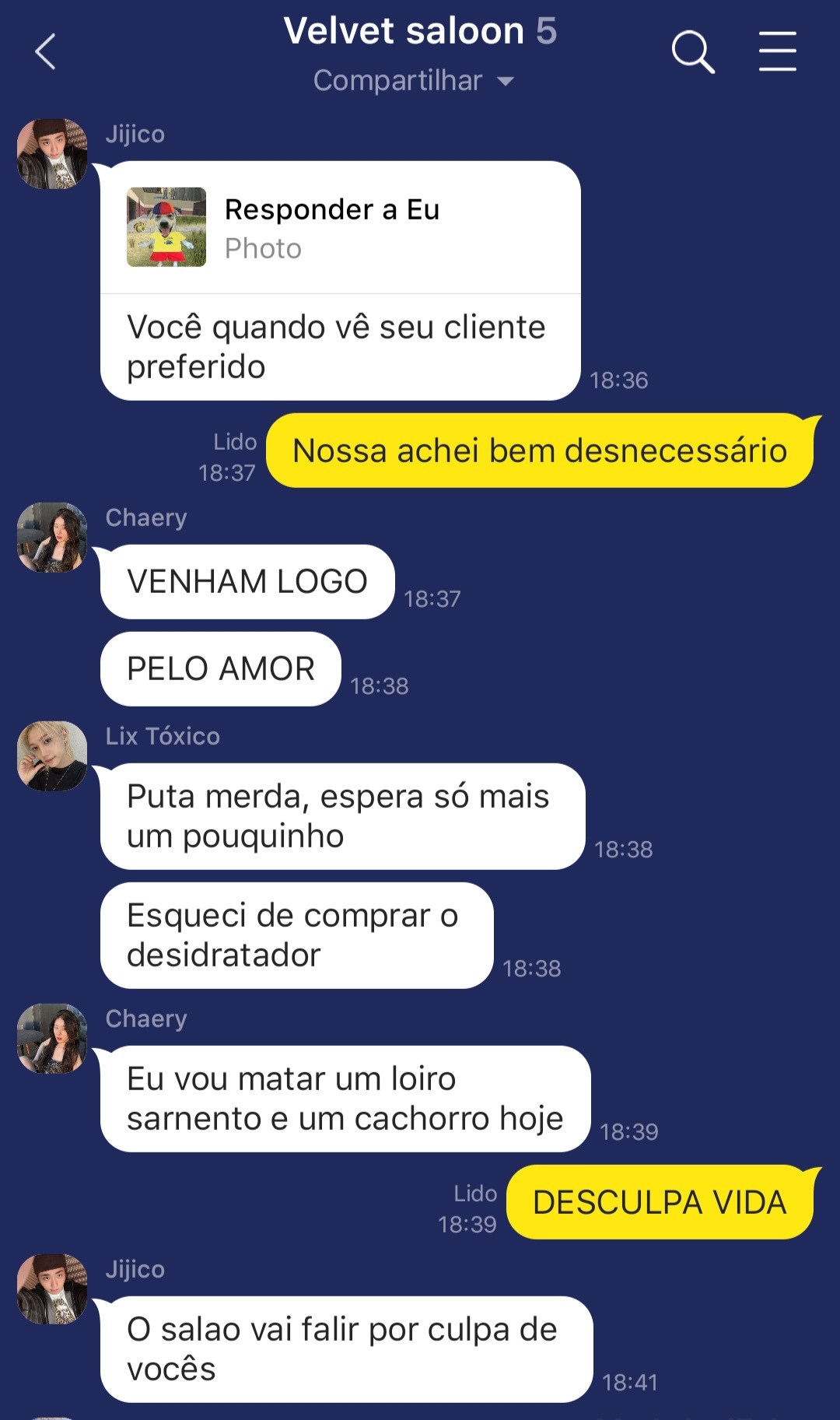840x1420 pixels.
Task: Go back from the Velvet saloon chat
Action: [x=46, y=52]
